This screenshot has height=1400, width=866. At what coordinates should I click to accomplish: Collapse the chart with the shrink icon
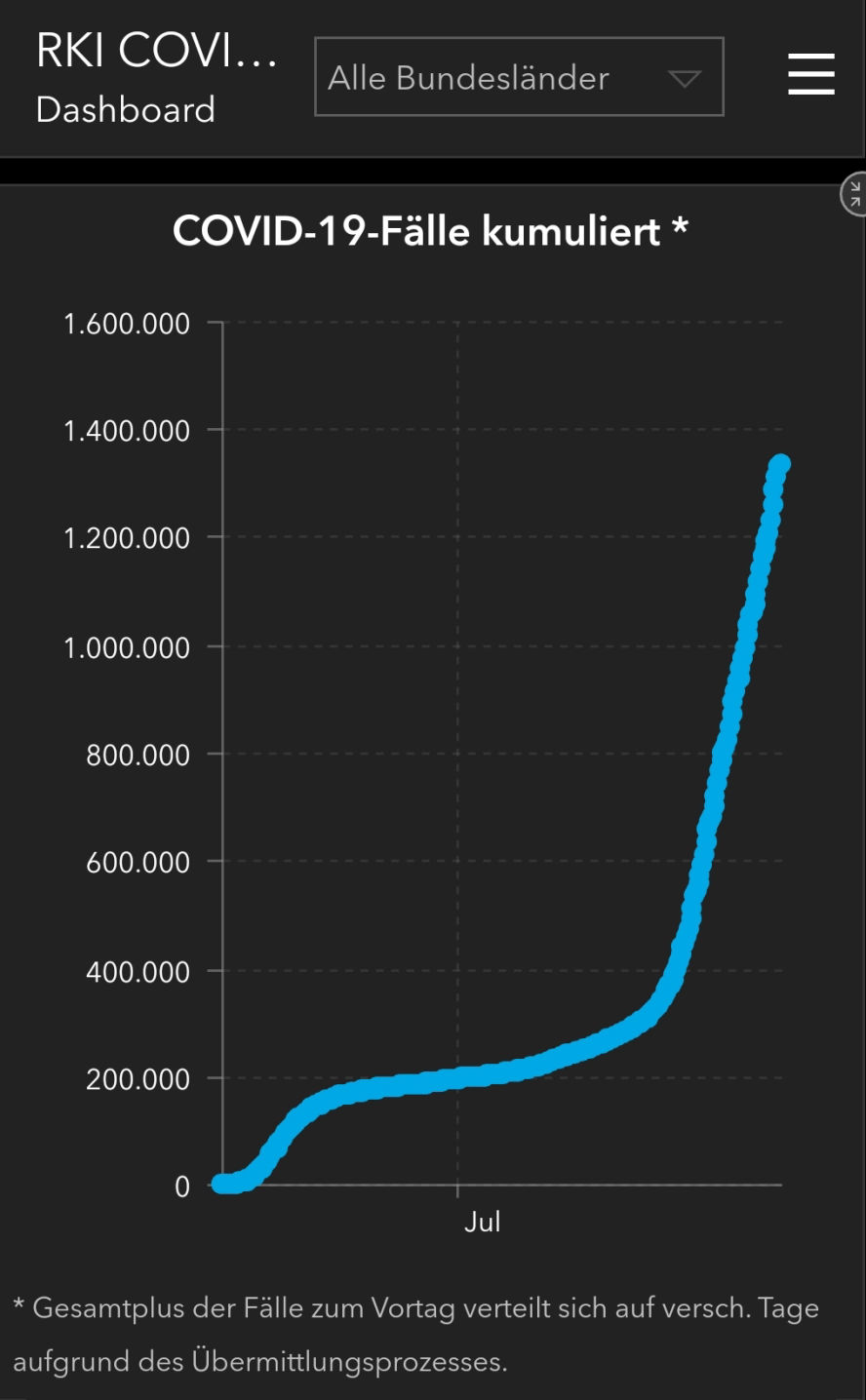[x=854, y=194]
